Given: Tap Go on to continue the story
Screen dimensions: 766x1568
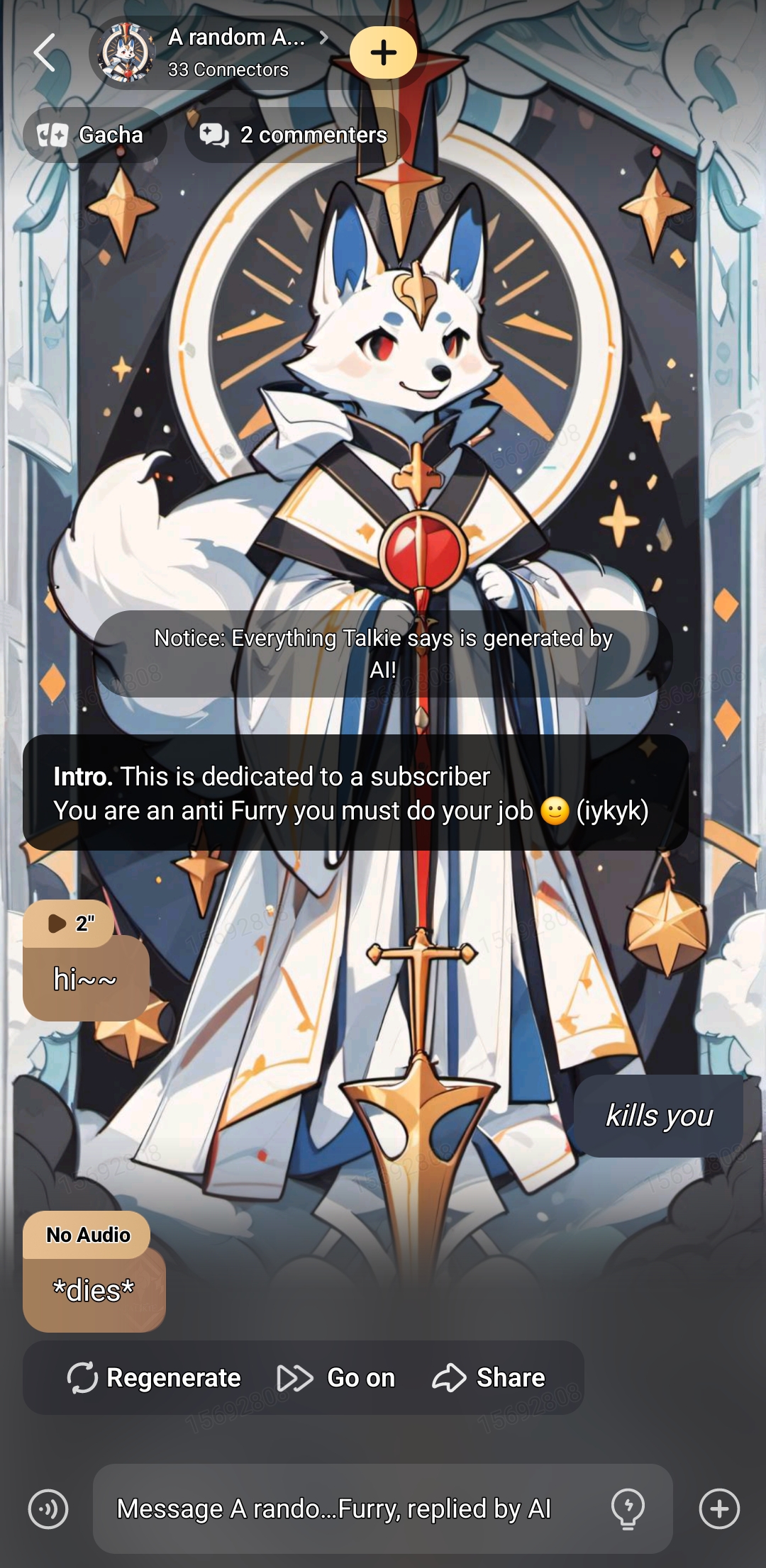Looking at the screenshot, I should coord(336,1377).
